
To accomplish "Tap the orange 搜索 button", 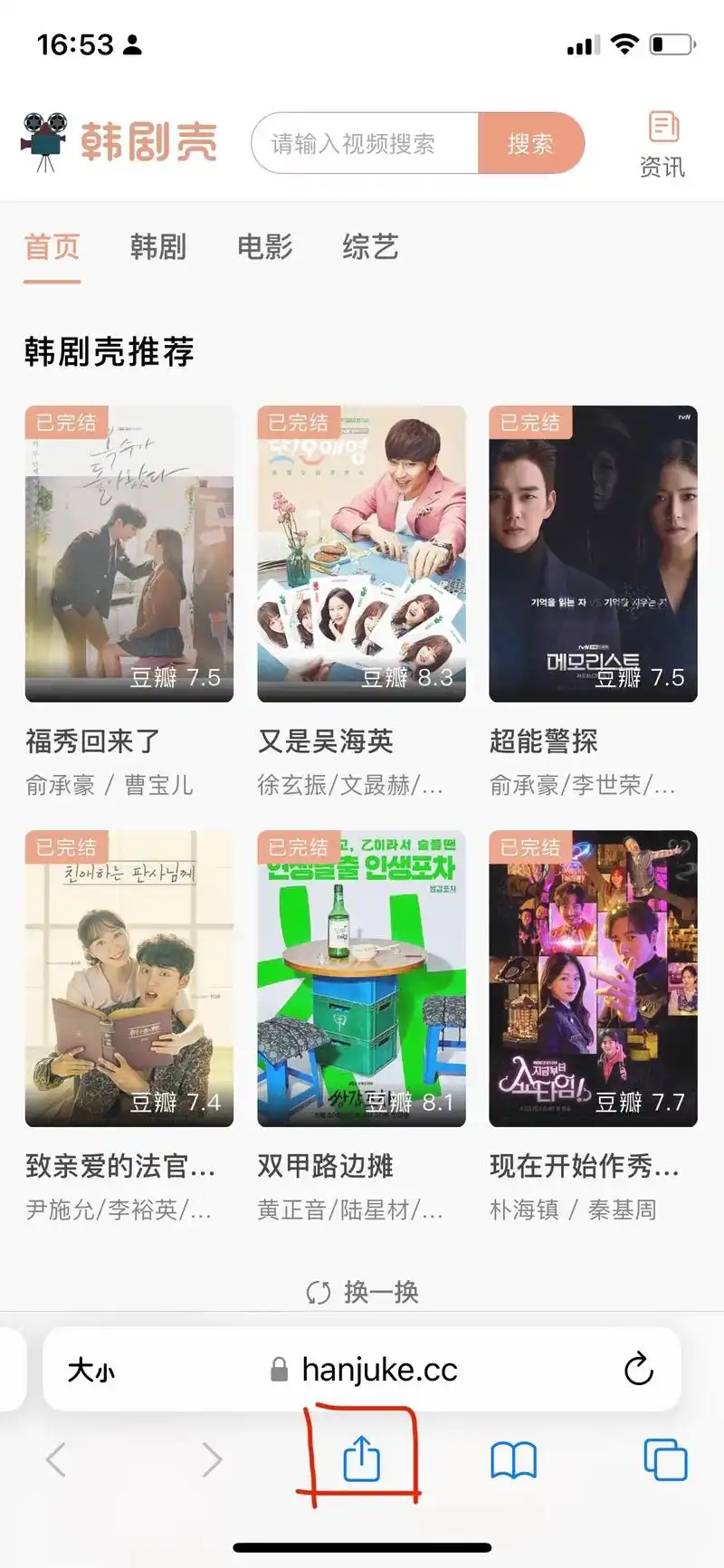I will (x=530, y=143).
